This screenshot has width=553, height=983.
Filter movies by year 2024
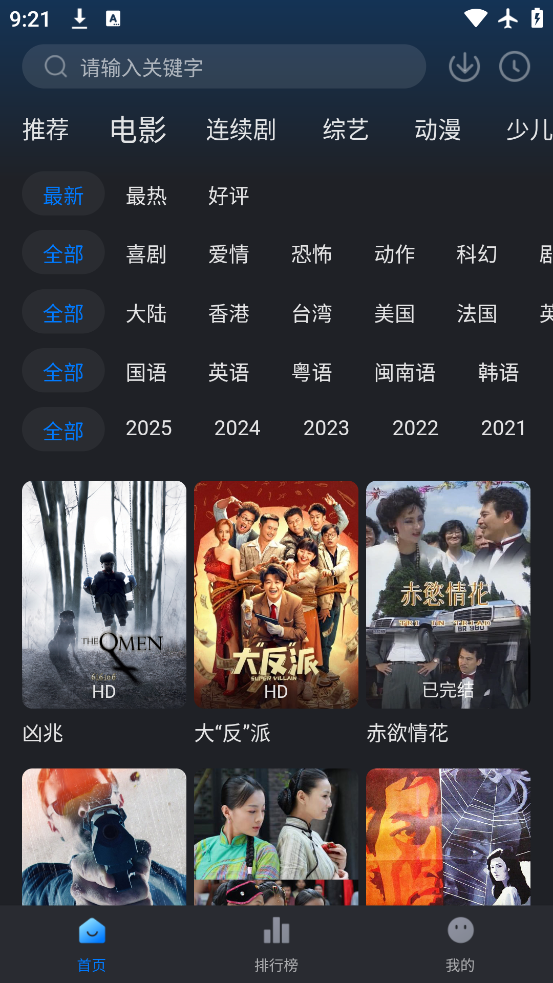click(237, 429)
